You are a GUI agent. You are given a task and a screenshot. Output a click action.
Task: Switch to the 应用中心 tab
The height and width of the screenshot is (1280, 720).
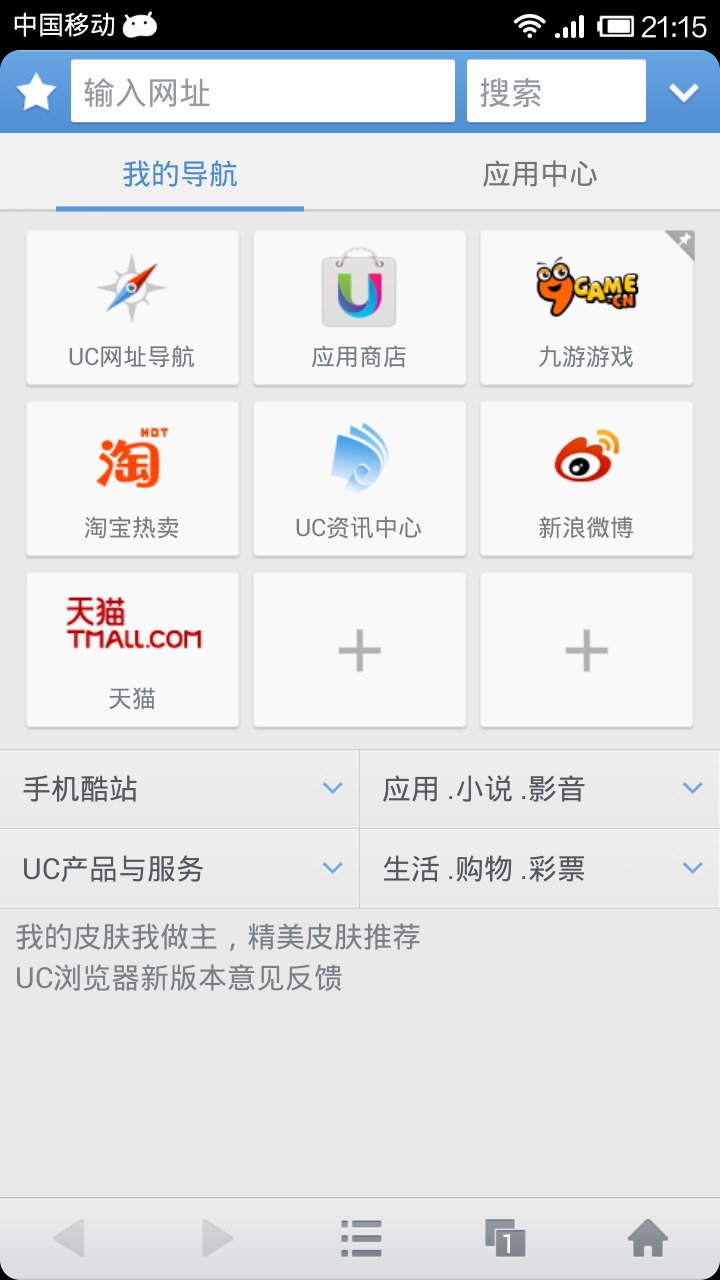click(x=540, y=173)
